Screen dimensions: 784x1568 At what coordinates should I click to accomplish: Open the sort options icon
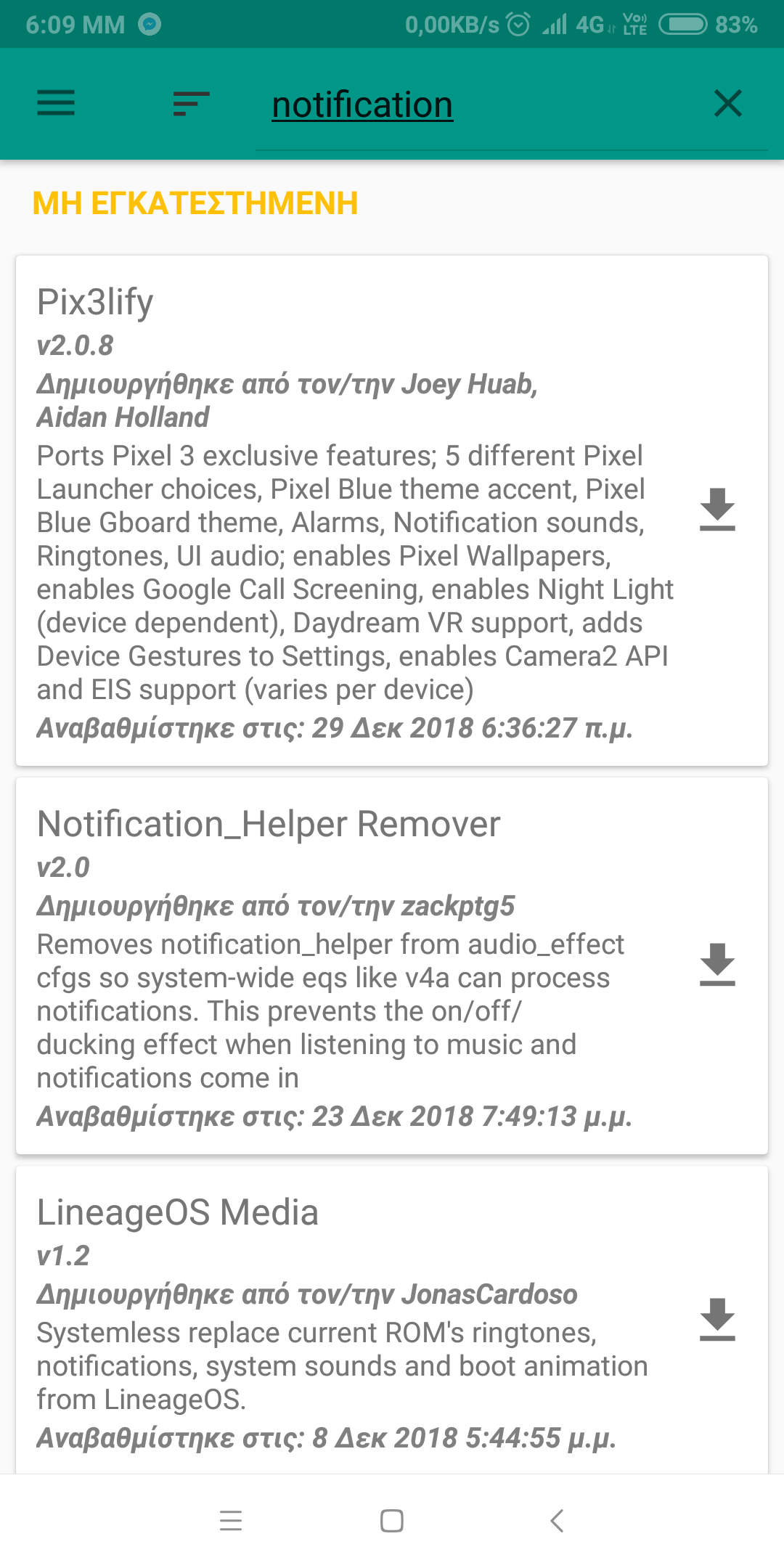[192, 104]
